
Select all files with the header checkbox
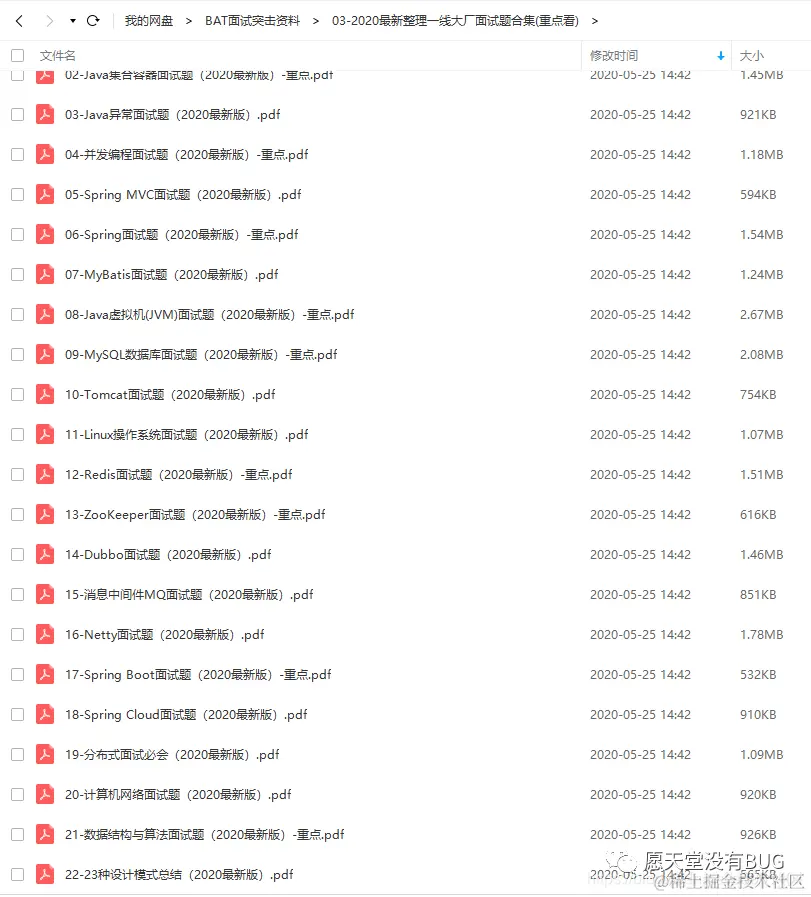tap(17, 56)
